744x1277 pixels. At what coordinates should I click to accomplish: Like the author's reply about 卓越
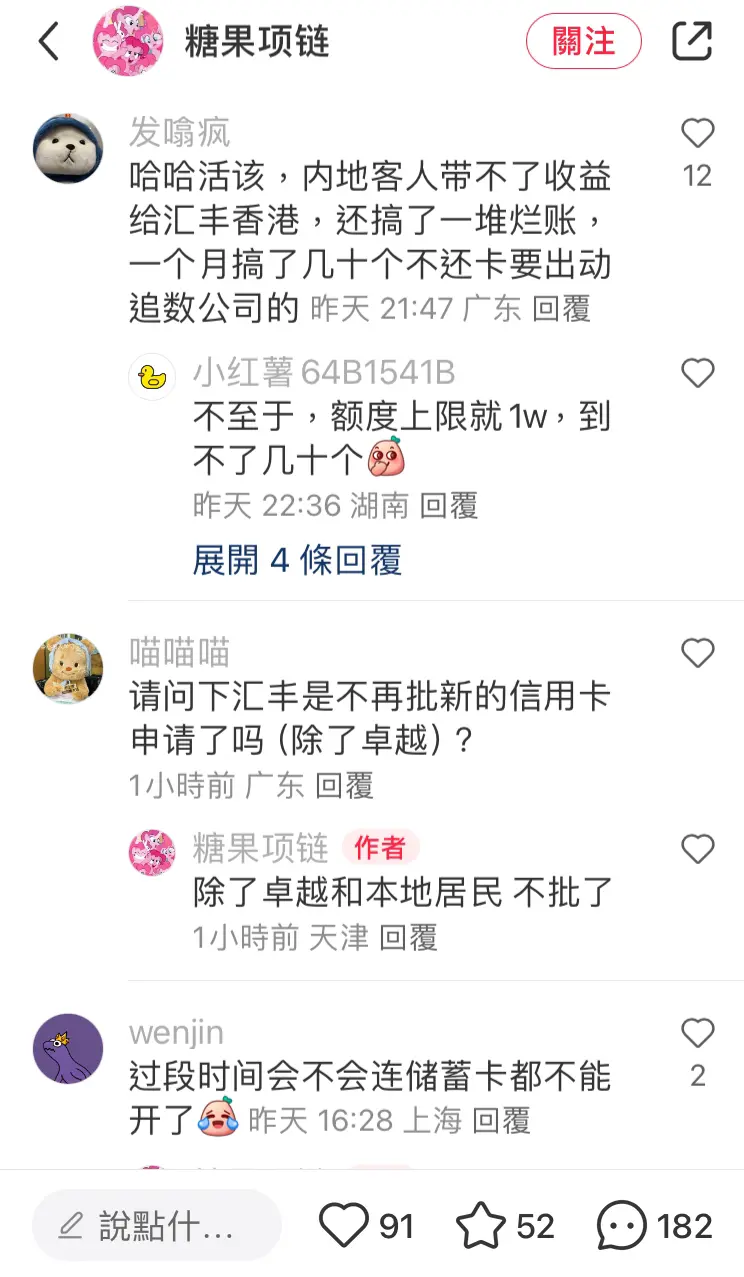(x=697, y=850)
